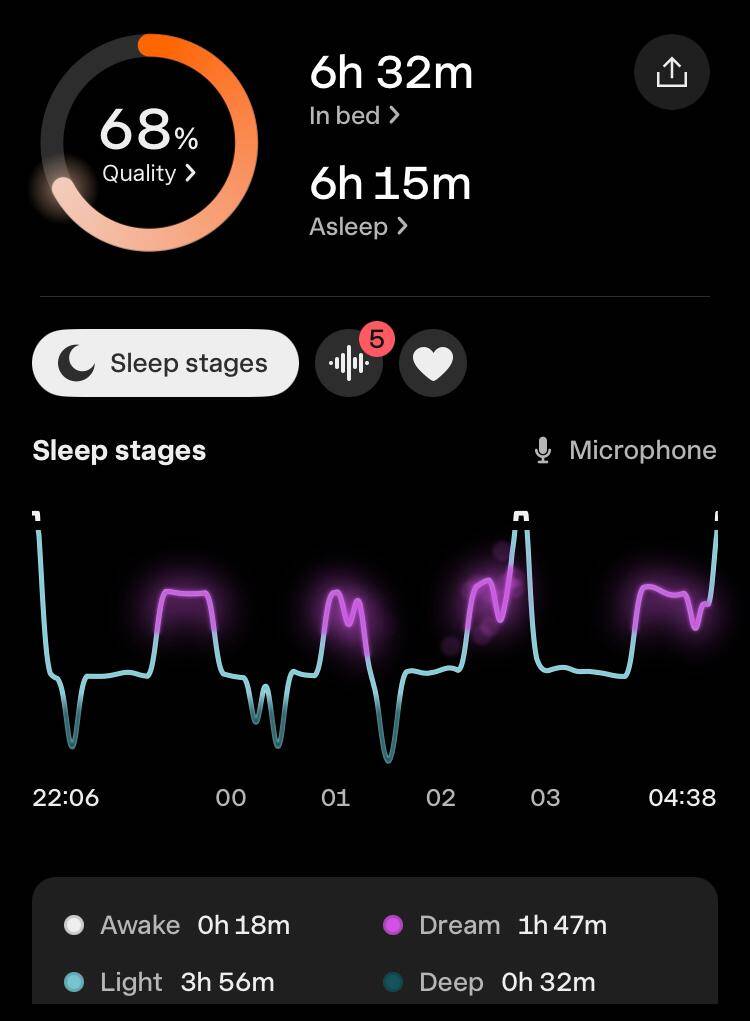Screen dimensions: 750x1021
Task: Switch to the heart rate view
Action: coord(433,364)
